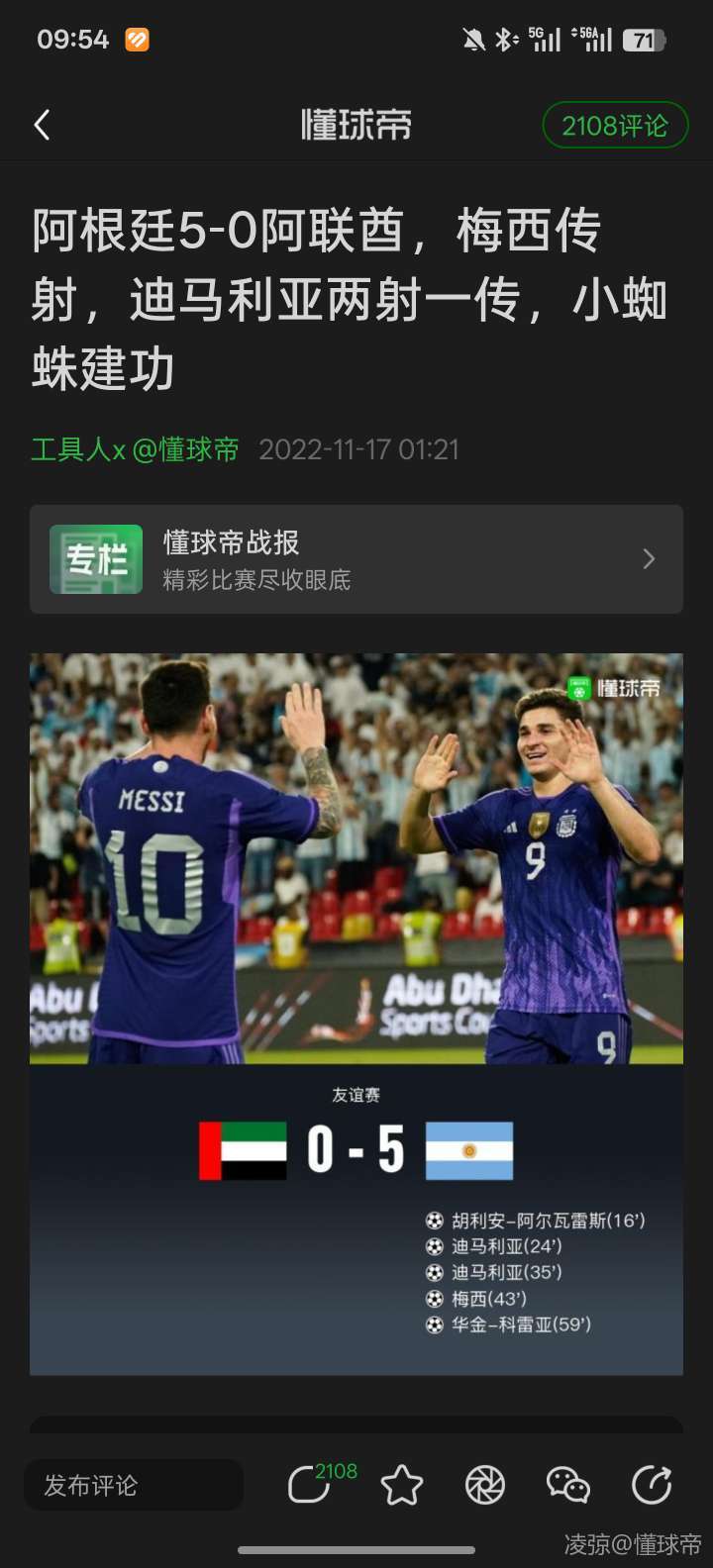Share the article to WeChat
Screen dimensions: 713x1568
tap(567, 1485)
